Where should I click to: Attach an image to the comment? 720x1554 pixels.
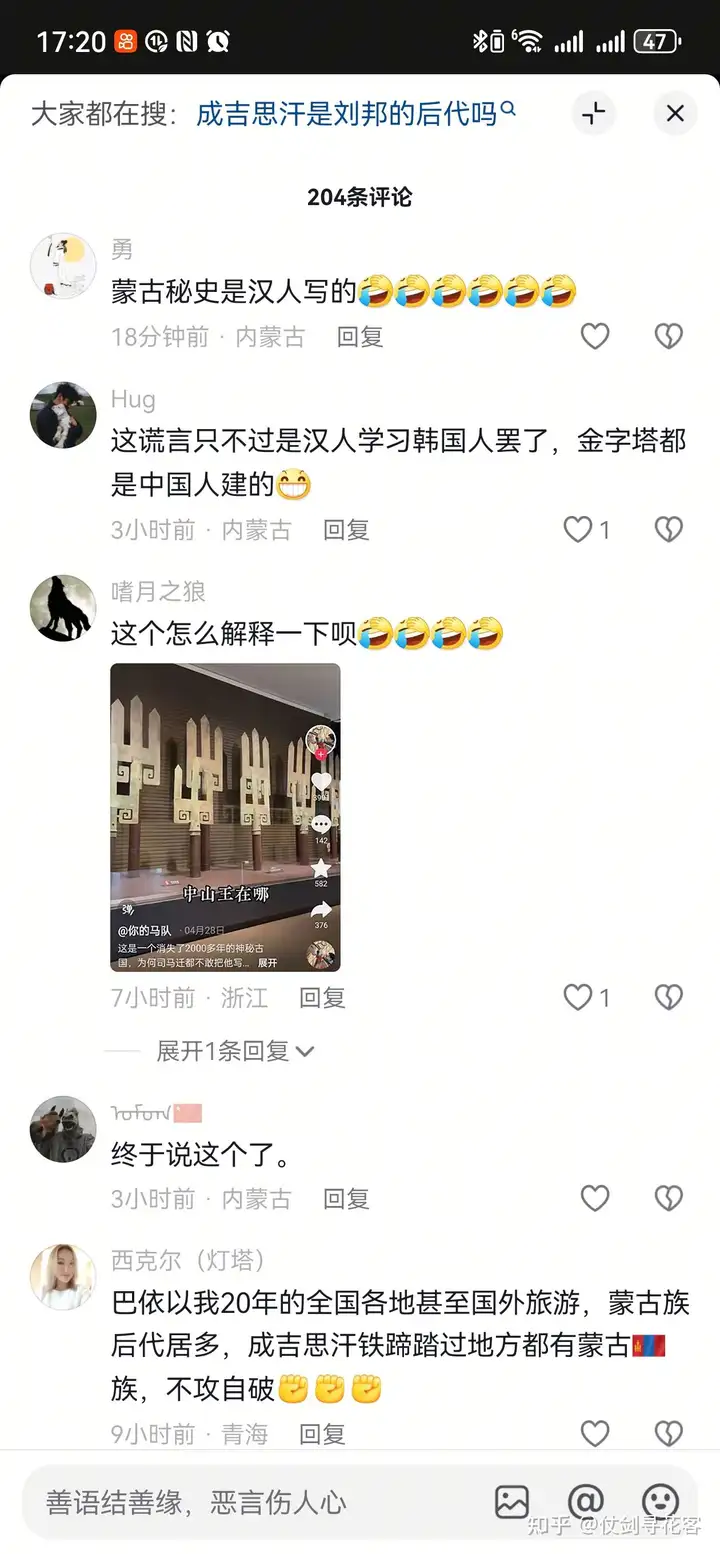tap(512, 1501)
